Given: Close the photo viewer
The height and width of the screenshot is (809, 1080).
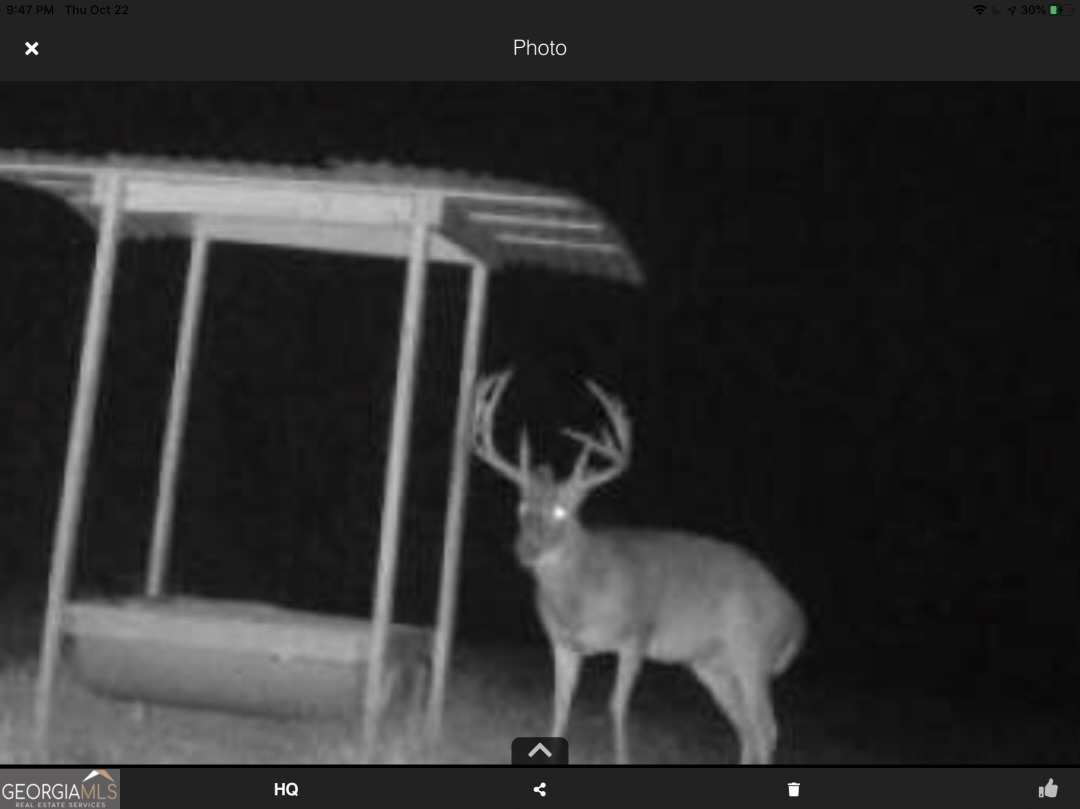Looking at the screenshot, I should coord(32,48).
